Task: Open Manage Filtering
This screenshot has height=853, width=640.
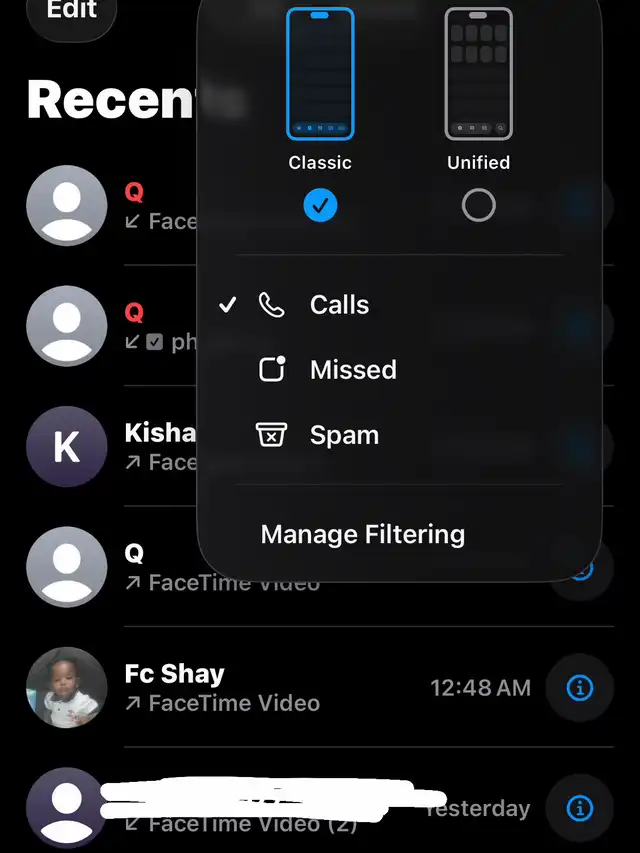Action: pyautogui.click(x=362, y=534)
